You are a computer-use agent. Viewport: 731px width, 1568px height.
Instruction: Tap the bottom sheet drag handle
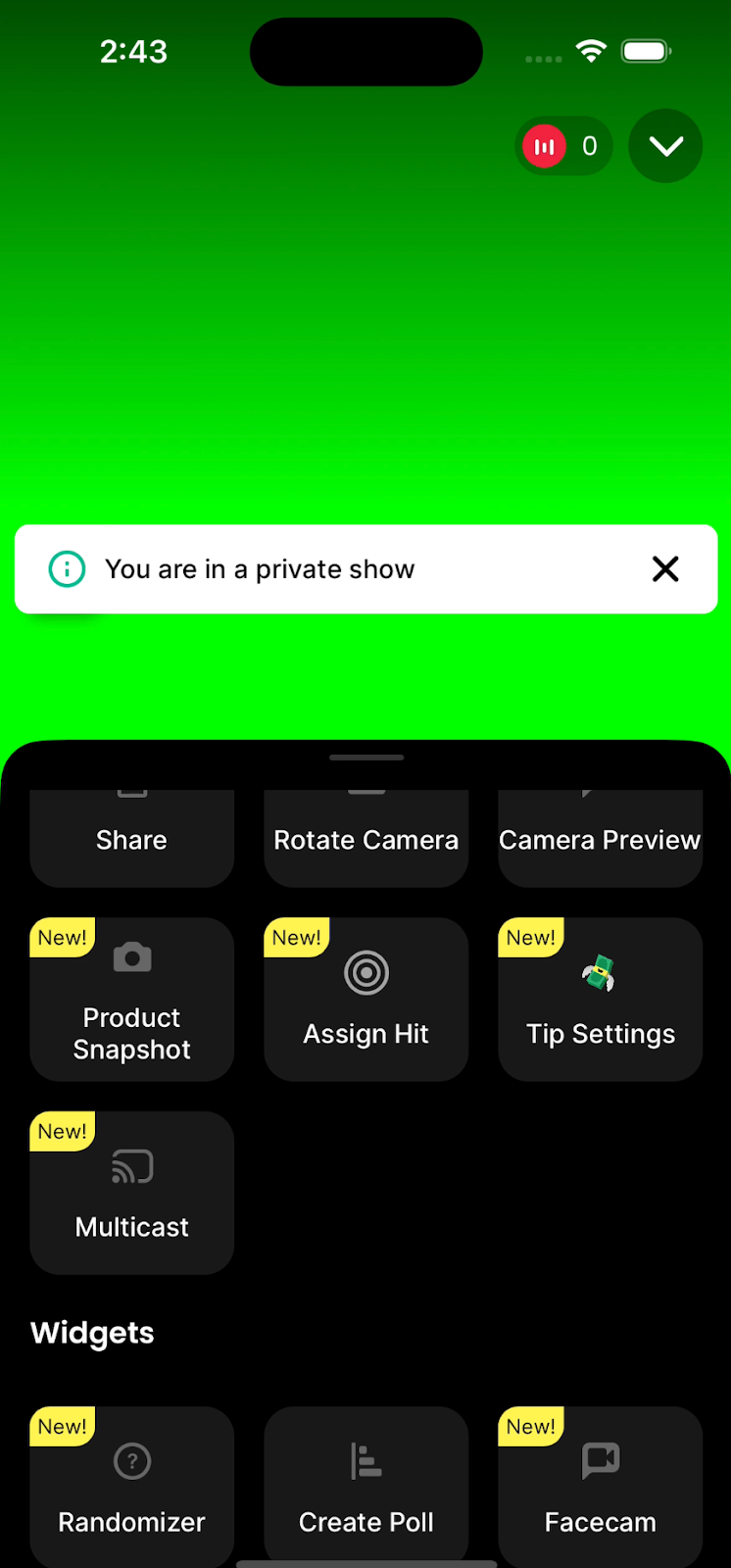pos(365,758)
